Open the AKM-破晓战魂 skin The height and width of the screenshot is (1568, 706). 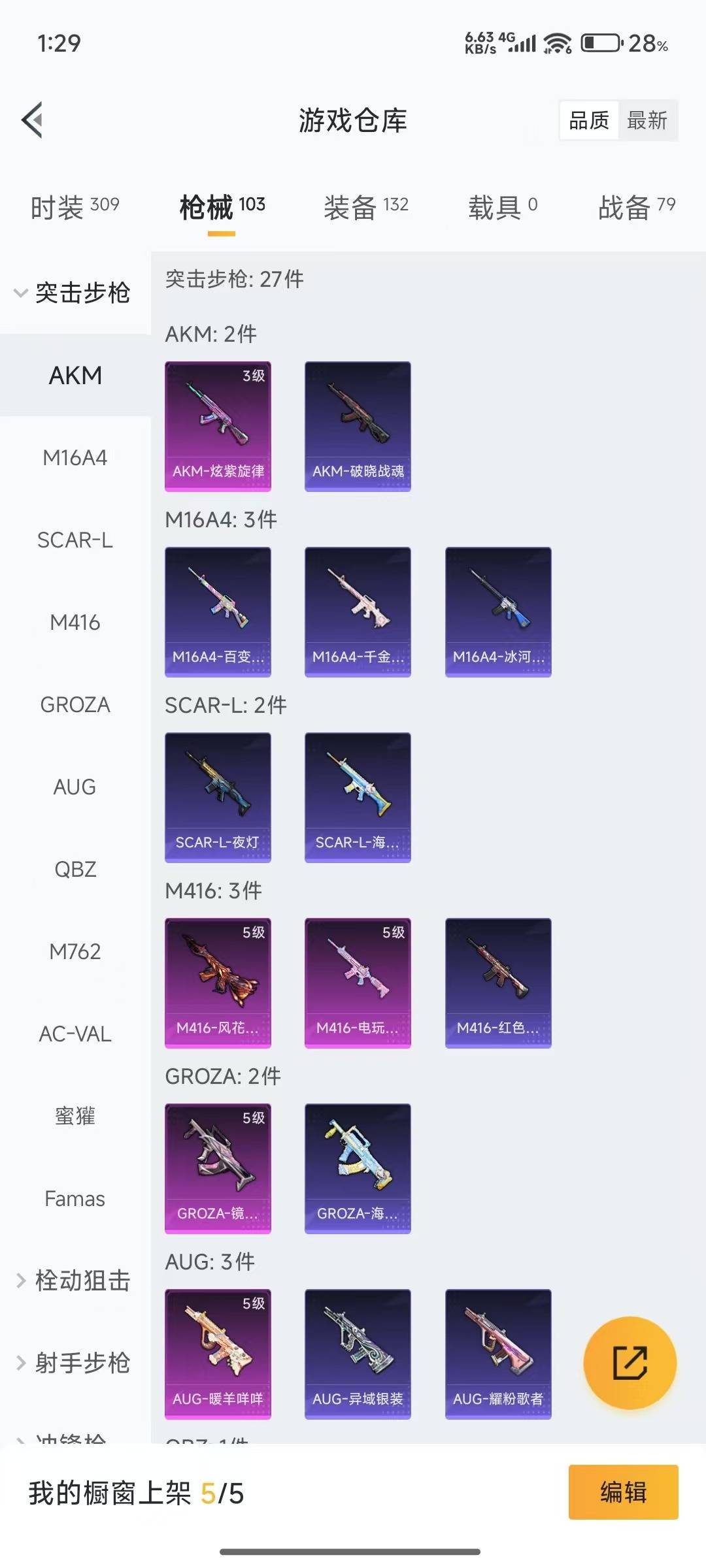pyautogui.click(x=358, y=426)
